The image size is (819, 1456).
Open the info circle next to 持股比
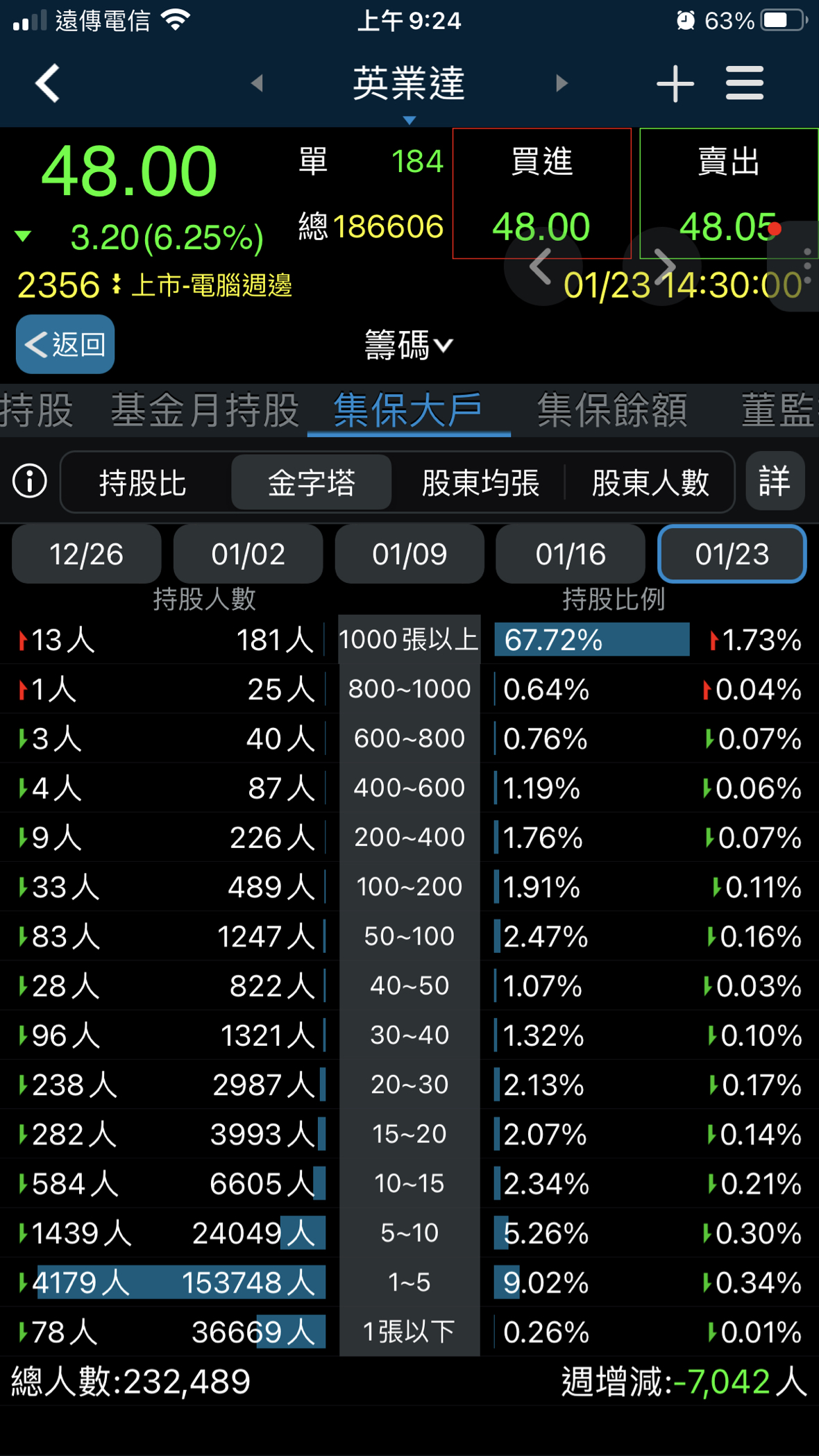[29, 481]
